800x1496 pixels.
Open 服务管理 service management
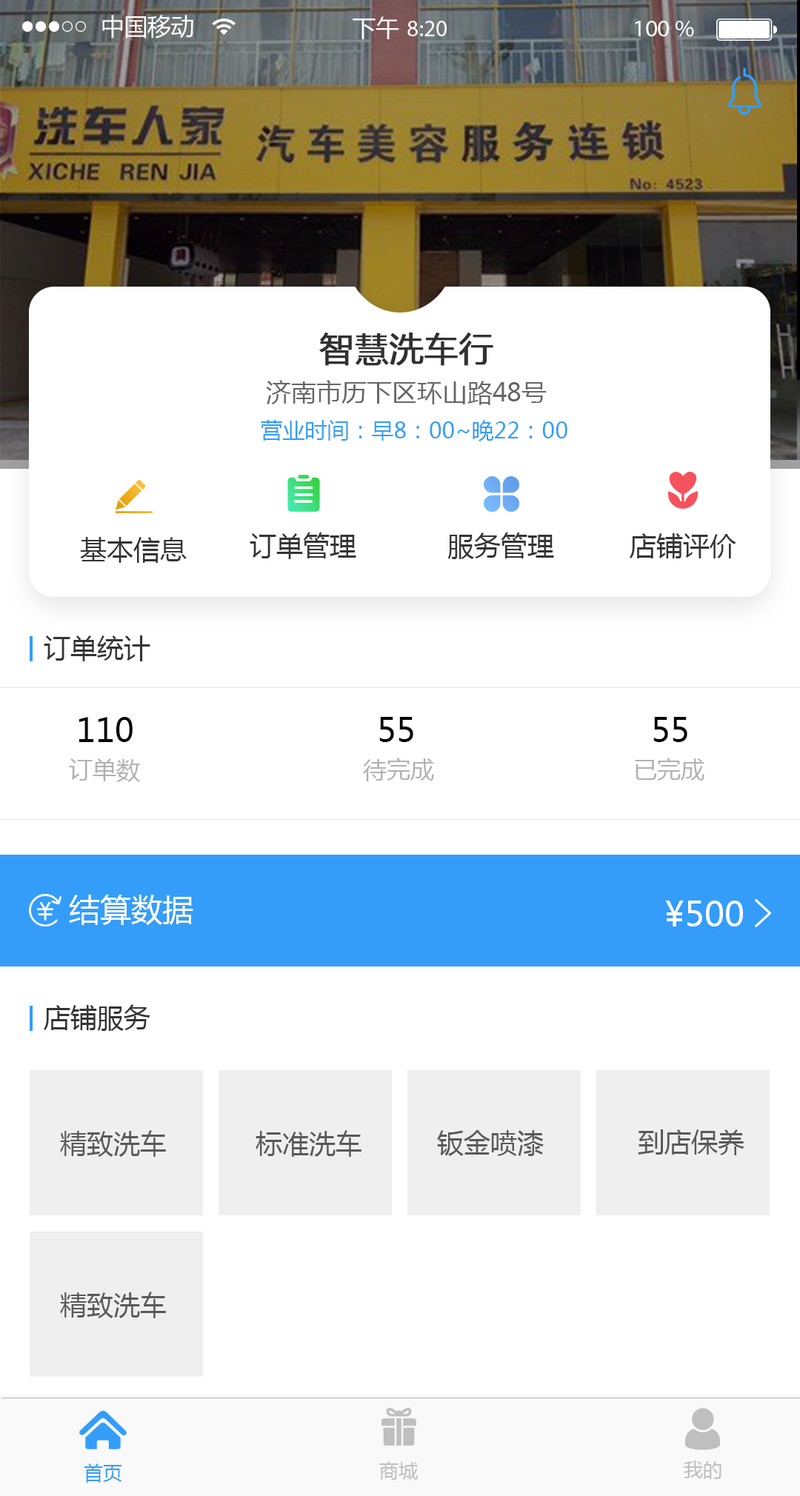[x=500, y=519]
